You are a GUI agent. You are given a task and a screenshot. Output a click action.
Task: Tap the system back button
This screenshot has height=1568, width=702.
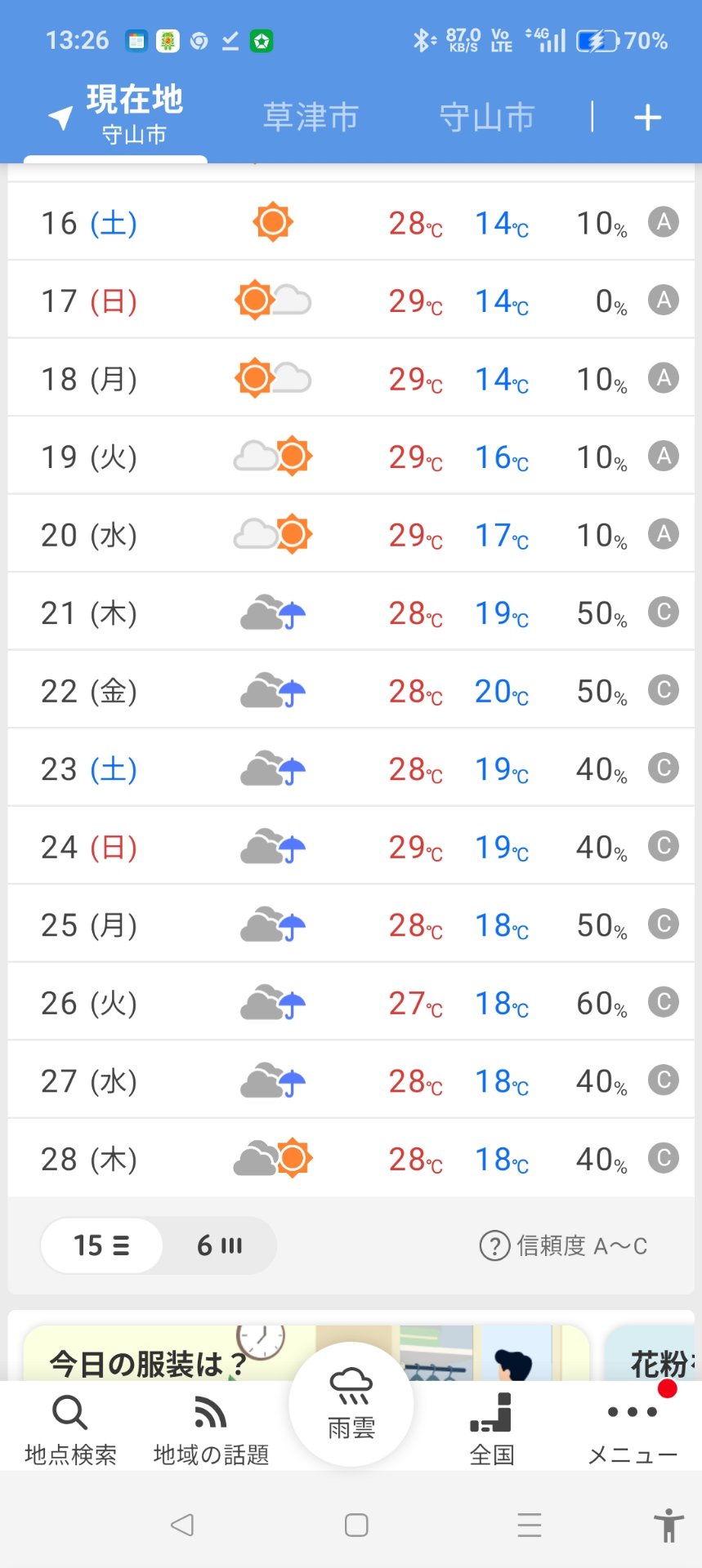tap(182, 1525)
